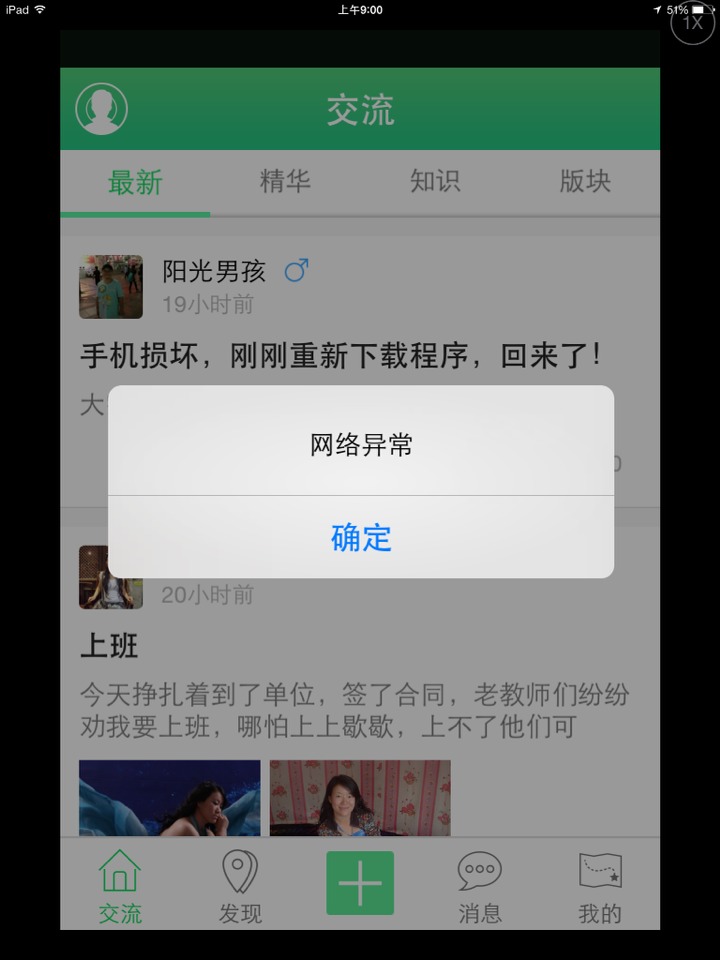720x960 pixels.
Task: Create a new post with plus button
Action: [360, 883]
